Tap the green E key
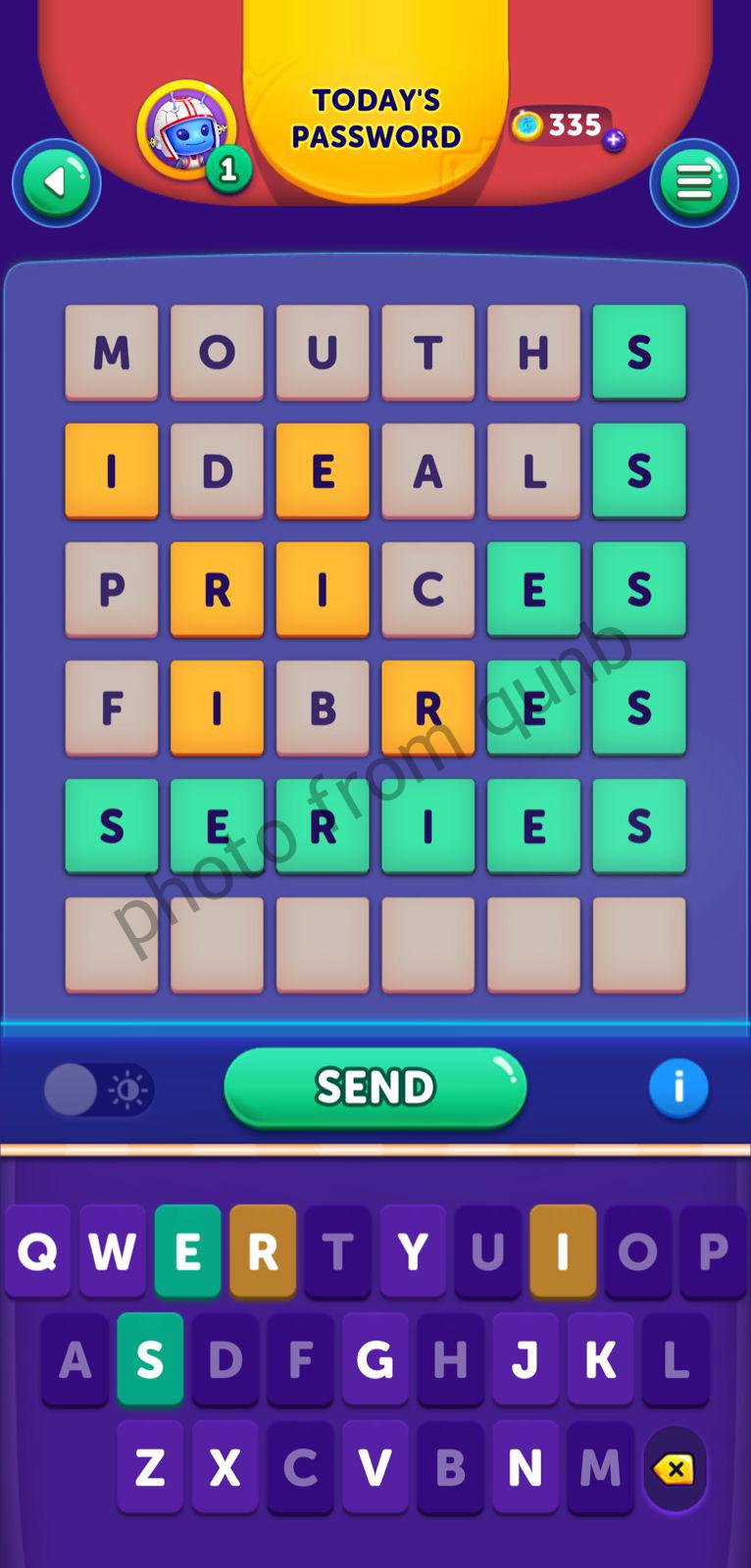The image size is (751, 1568). (187, 1251)
